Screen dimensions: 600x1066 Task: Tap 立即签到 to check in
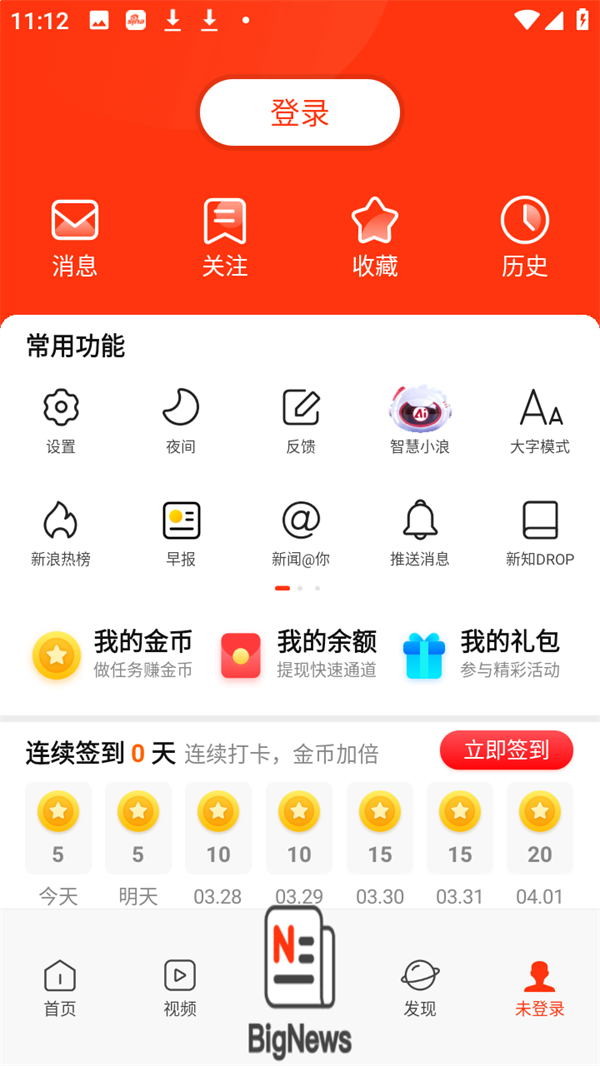506,750
